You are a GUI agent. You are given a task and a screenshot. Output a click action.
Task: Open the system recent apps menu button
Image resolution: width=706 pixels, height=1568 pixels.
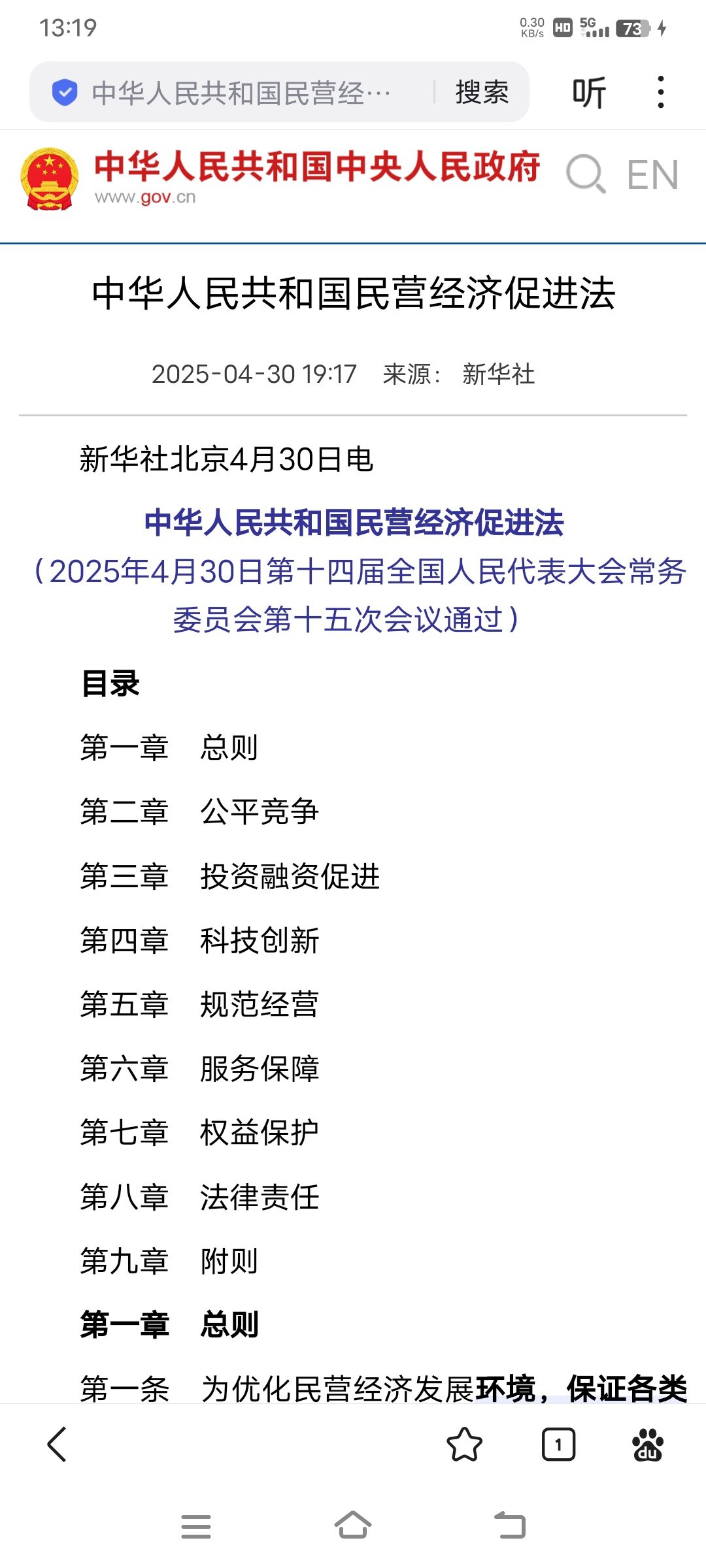click(x=196, y=1526)
